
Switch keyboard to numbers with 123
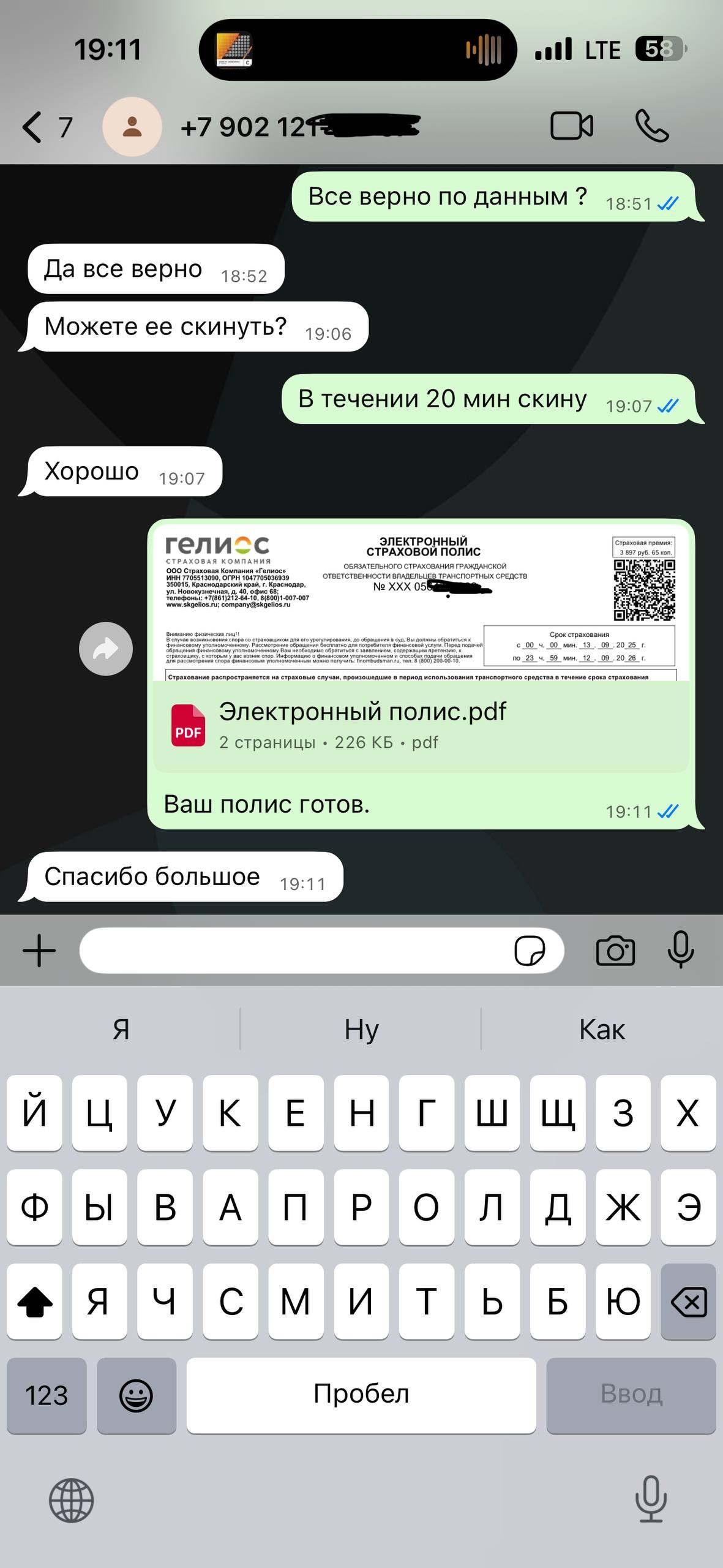[47, 1395]
